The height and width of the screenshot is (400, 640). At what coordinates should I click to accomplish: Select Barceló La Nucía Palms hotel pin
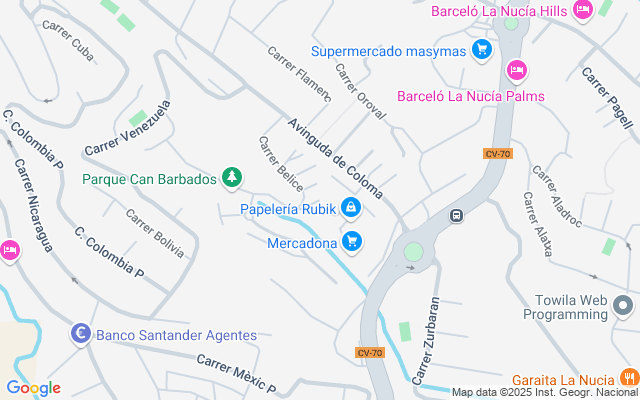517,70
